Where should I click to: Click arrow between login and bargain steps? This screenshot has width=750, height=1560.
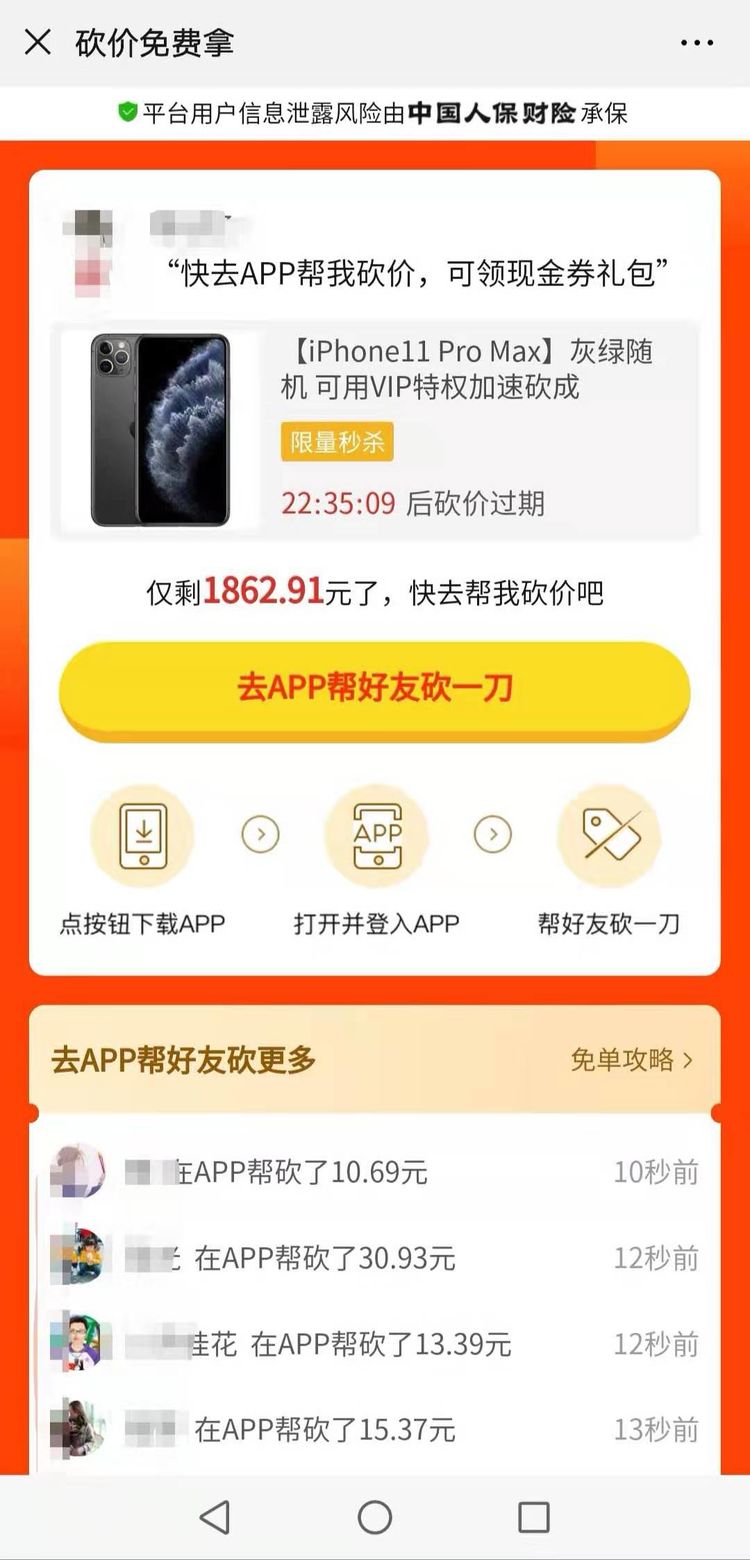click(492, 834)
